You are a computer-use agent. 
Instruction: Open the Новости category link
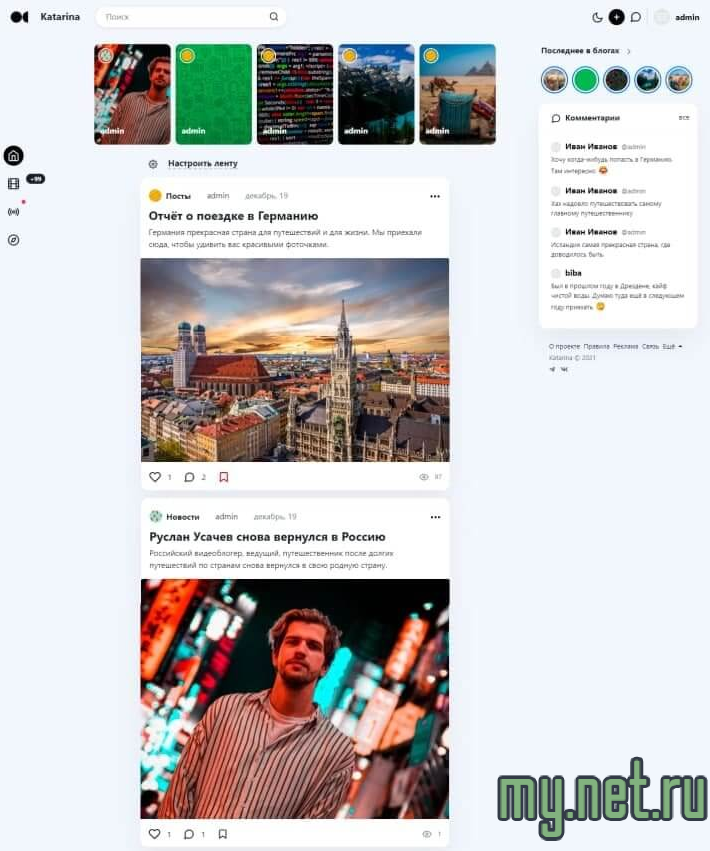pos(182,517)
